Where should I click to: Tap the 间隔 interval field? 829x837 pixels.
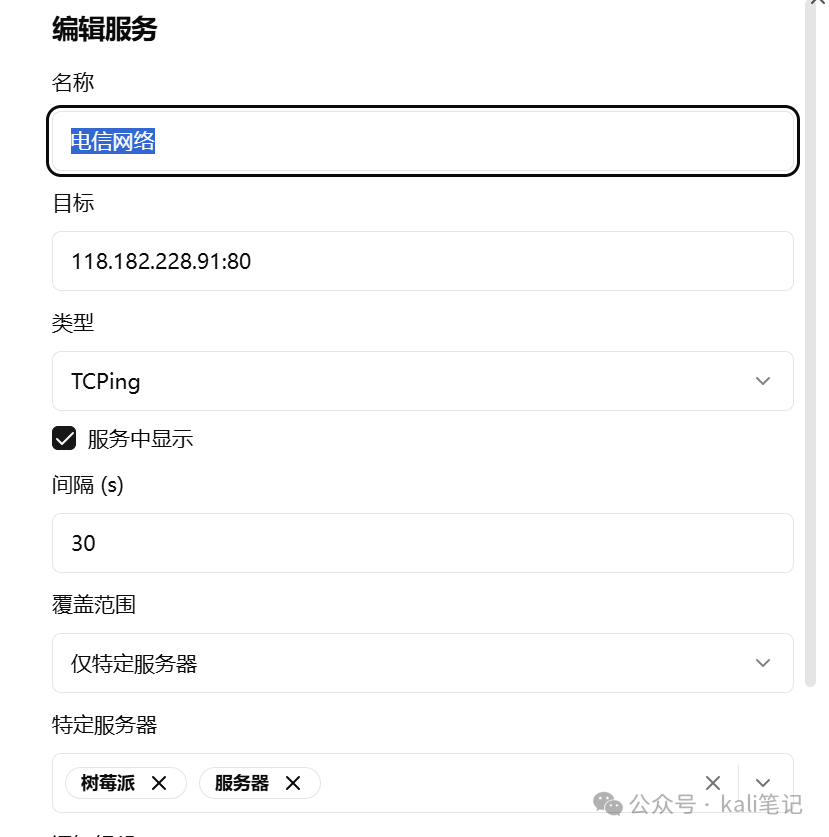(422, 543)
